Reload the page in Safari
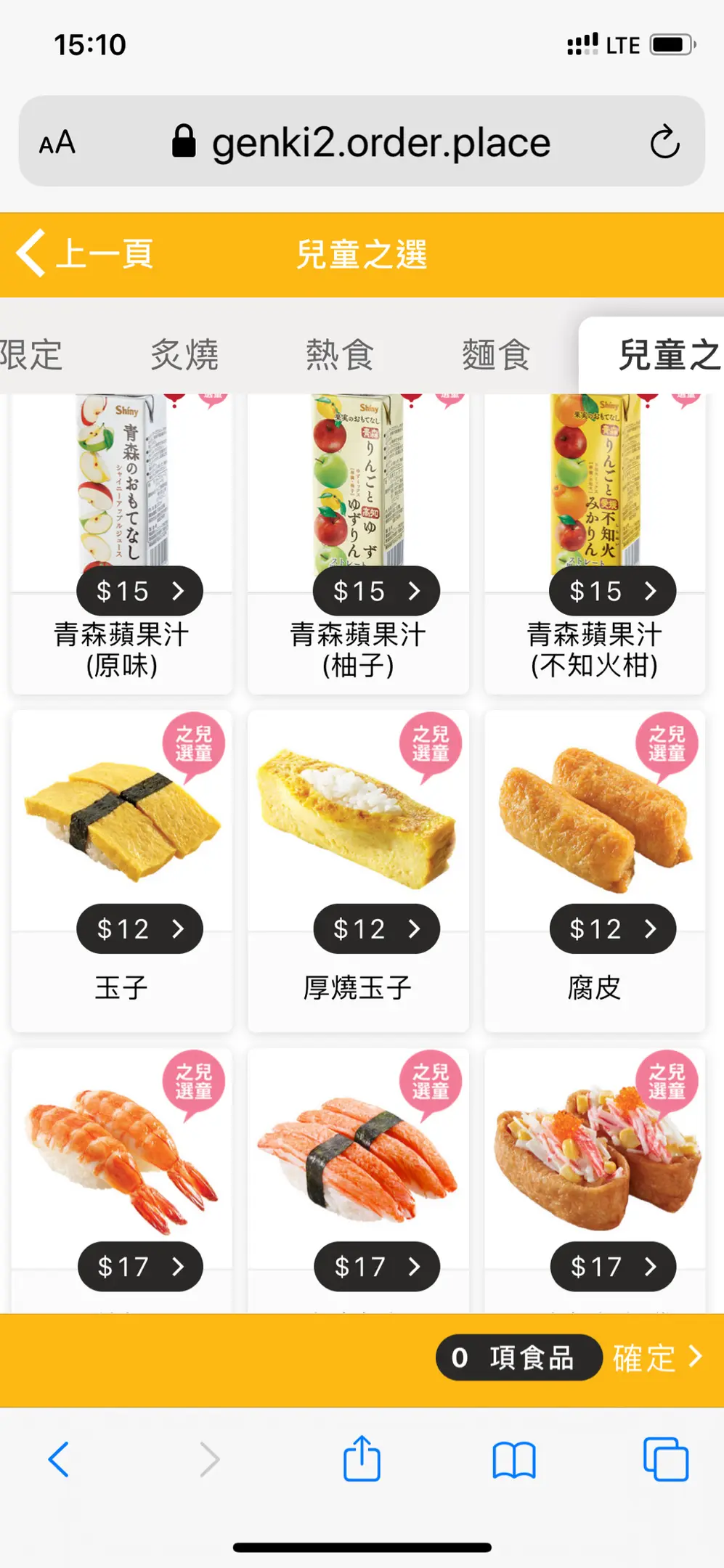 coord(664,142)
